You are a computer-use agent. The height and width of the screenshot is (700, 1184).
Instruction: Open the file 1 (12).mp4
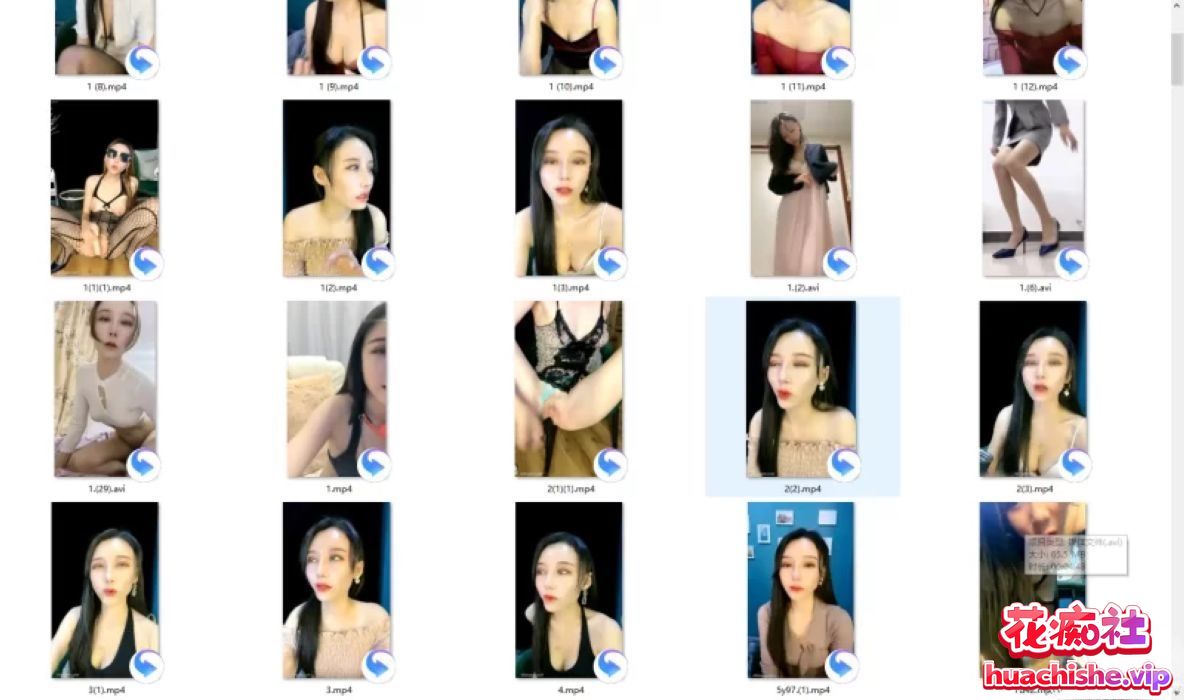pyautogui.click(x=1033, y=40)
